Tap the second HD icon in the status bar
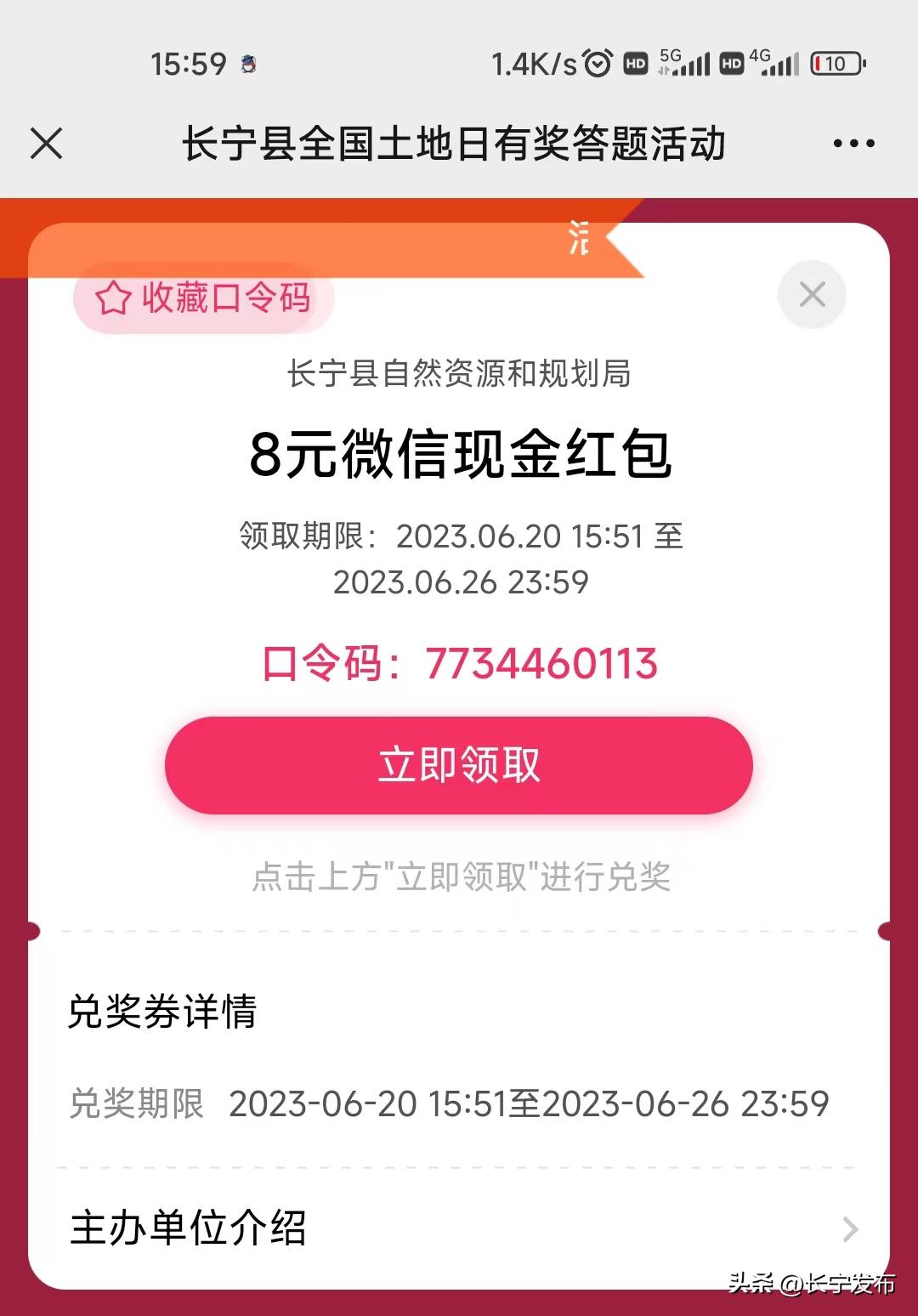Viewport: 918px width, 1316px height. coord(732,63)
